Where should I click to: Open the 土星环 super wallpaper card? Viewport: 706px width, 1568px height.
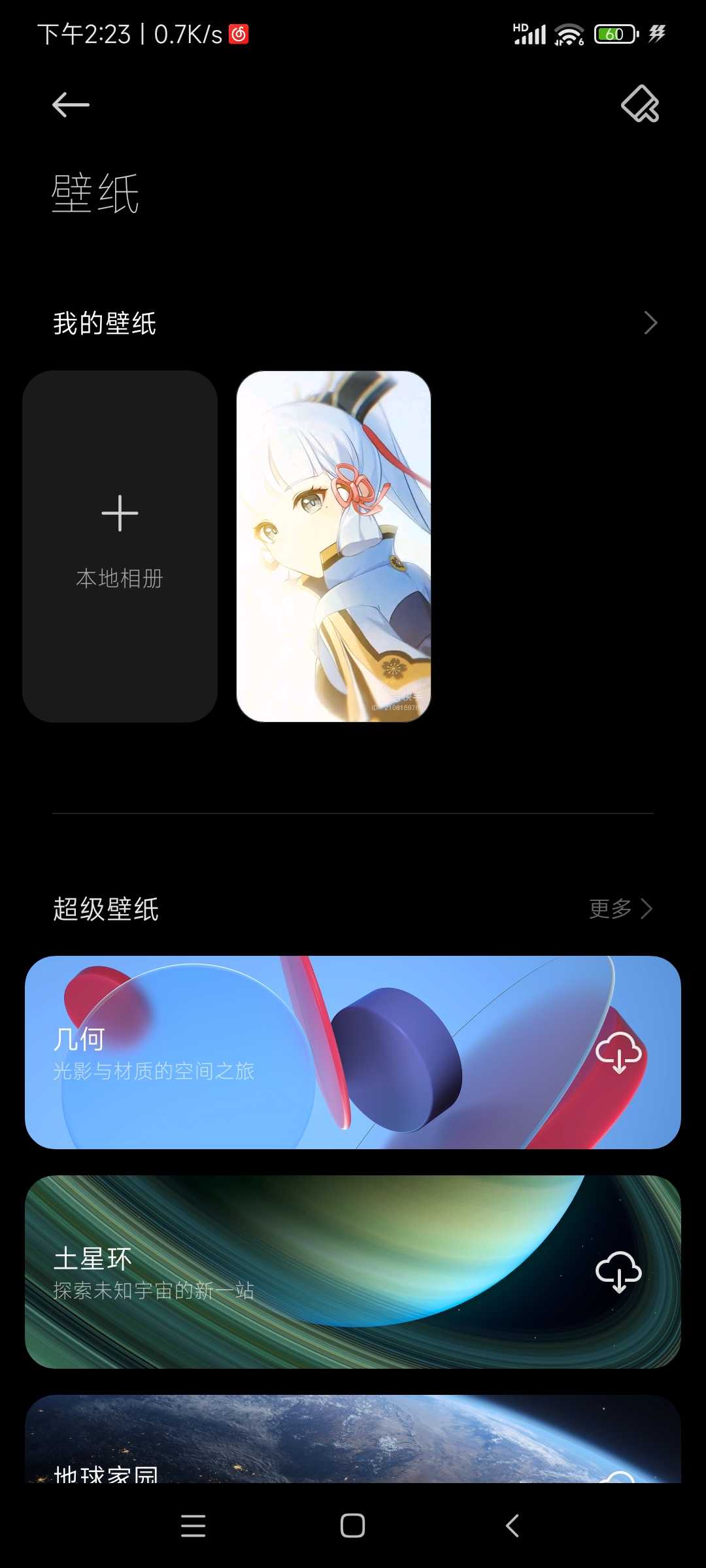(353, 1272)
